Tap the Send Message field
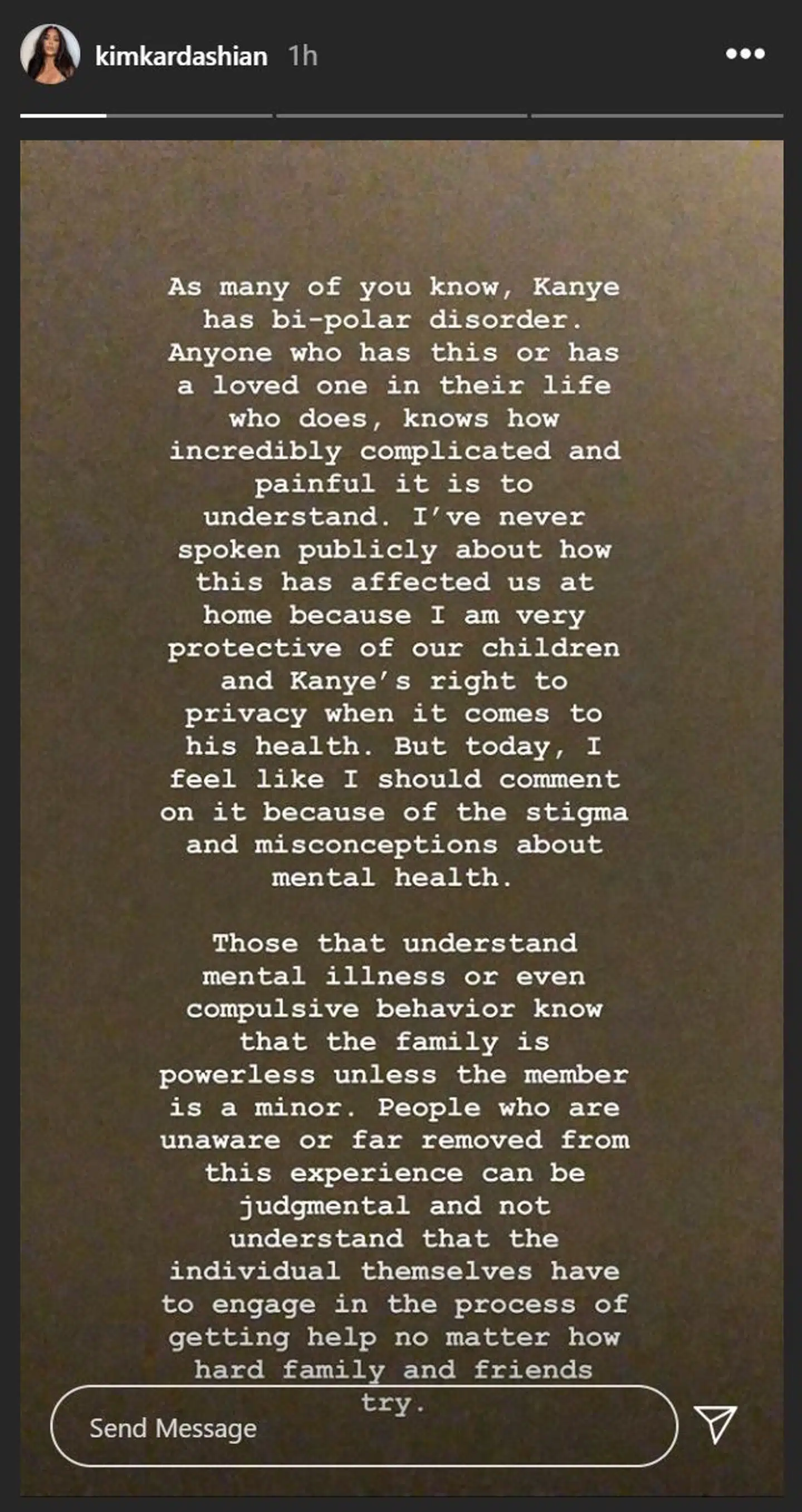 coord(364,1427)
